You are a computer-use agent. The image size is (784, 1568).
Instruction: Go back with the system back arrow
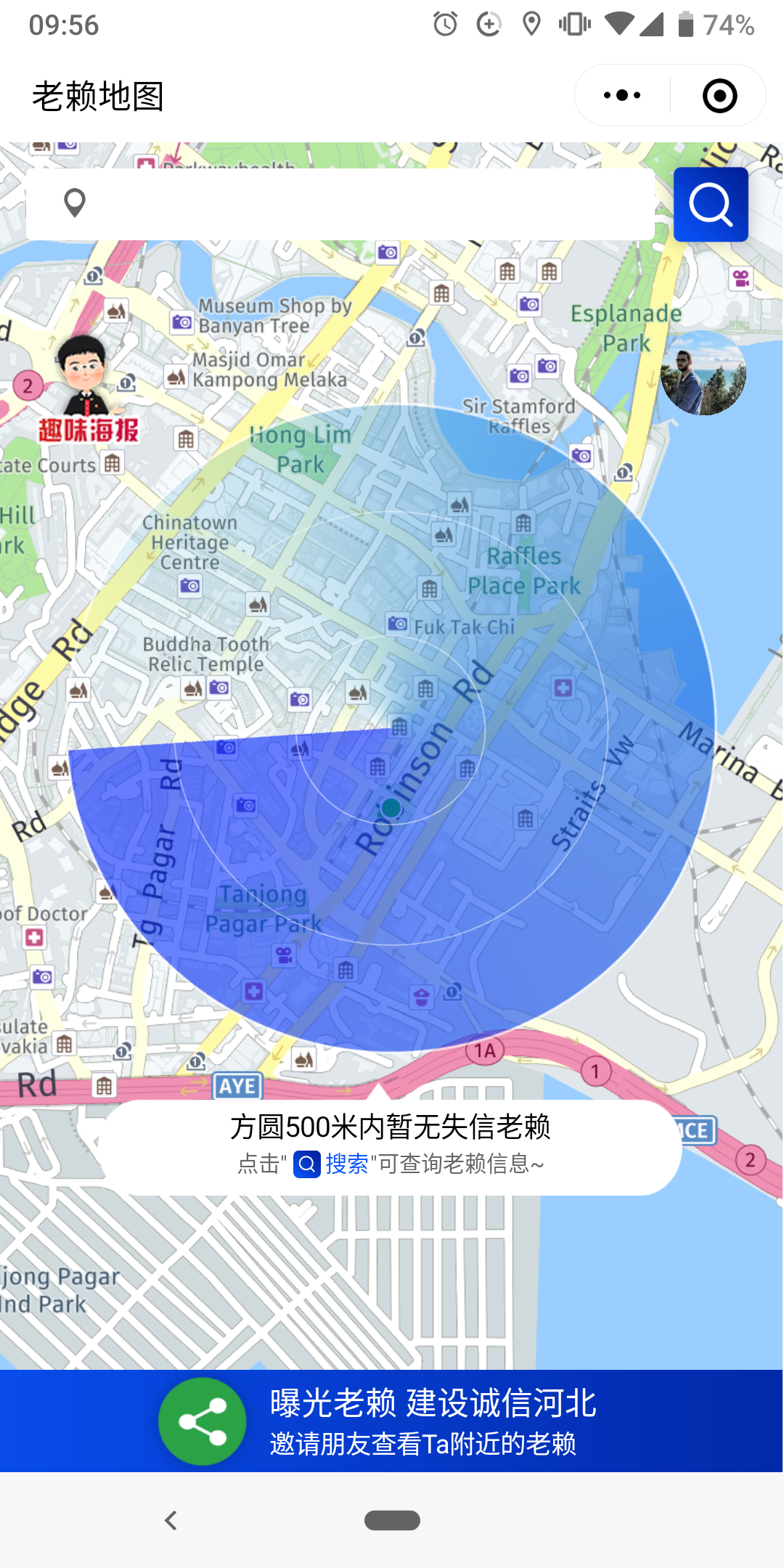pyautogui.click(x=171, y=1520)
